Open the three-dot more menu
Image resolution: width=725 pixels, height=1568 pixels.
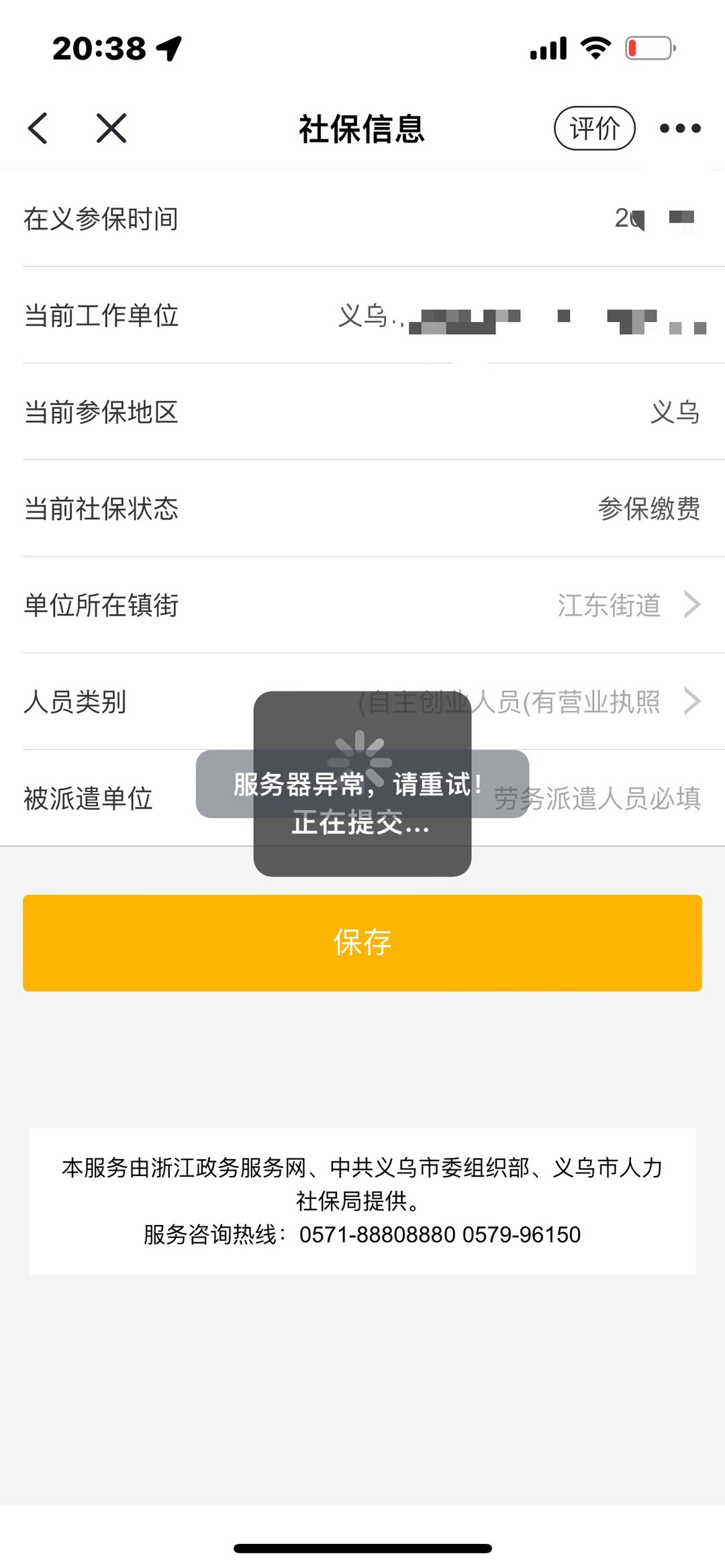(x=680, y=128)
